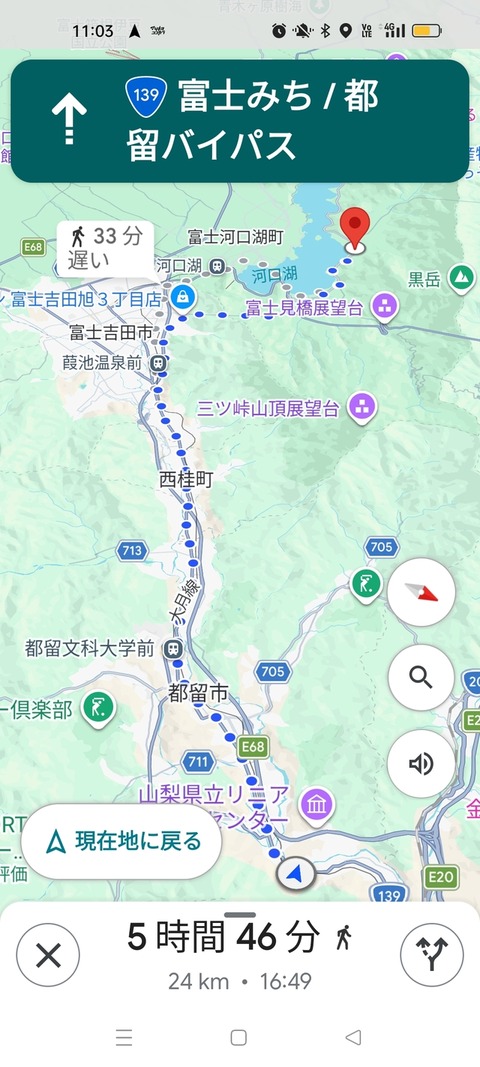Tap the compass to reset map orientation

pyautogui.click(x=421, y=593)
